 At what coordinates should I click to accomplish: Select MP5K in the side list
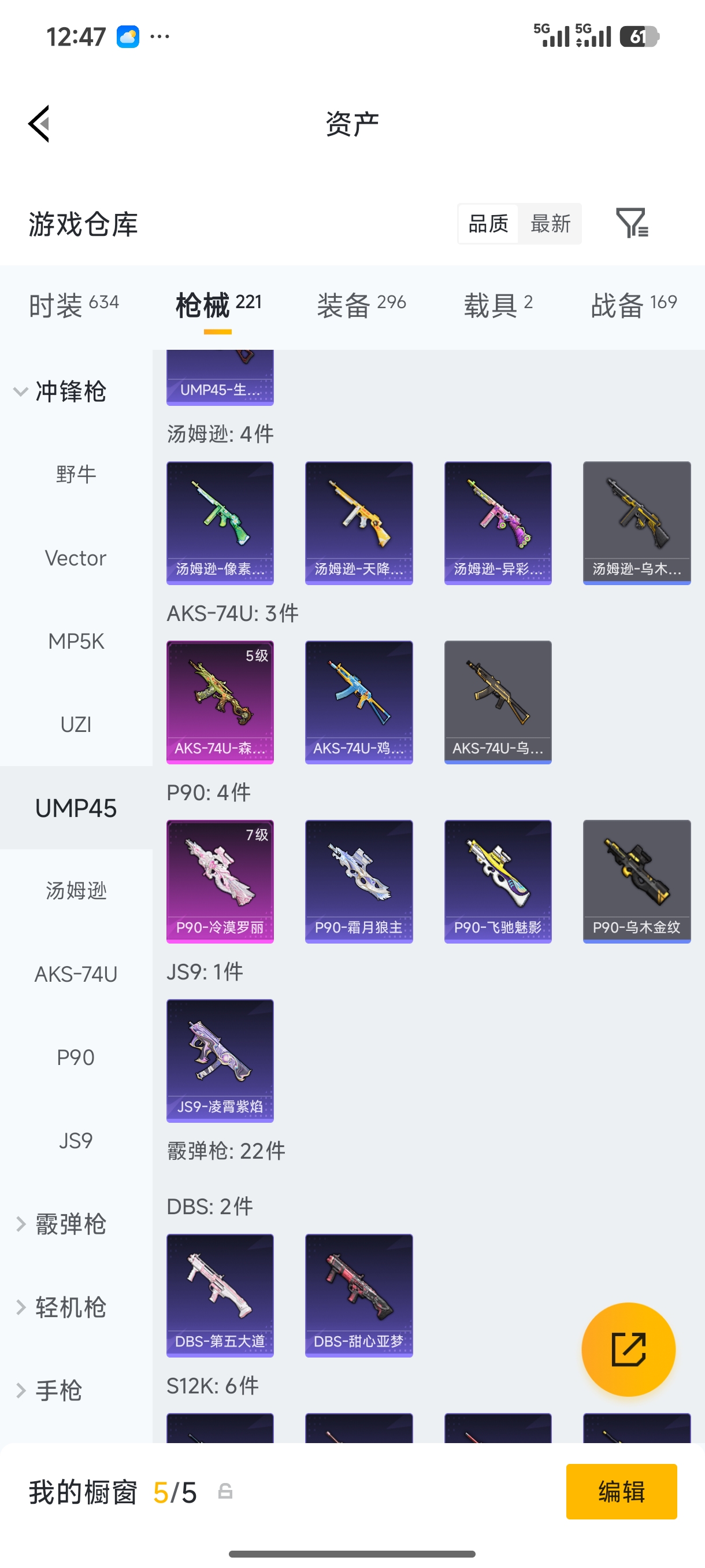point(76,642)
